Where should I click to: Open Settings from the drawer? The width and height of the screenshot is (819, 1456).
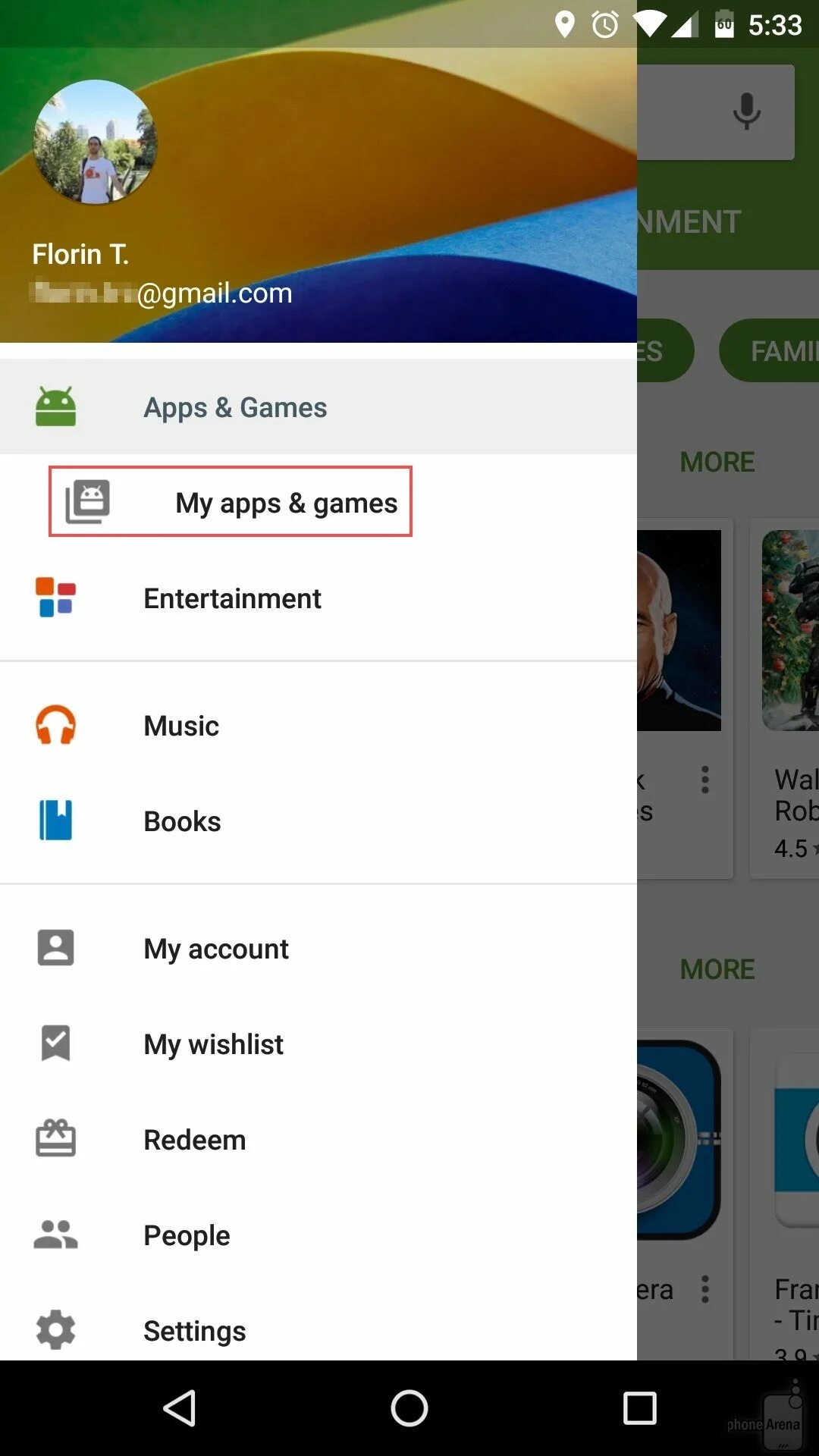point(318,1331)
